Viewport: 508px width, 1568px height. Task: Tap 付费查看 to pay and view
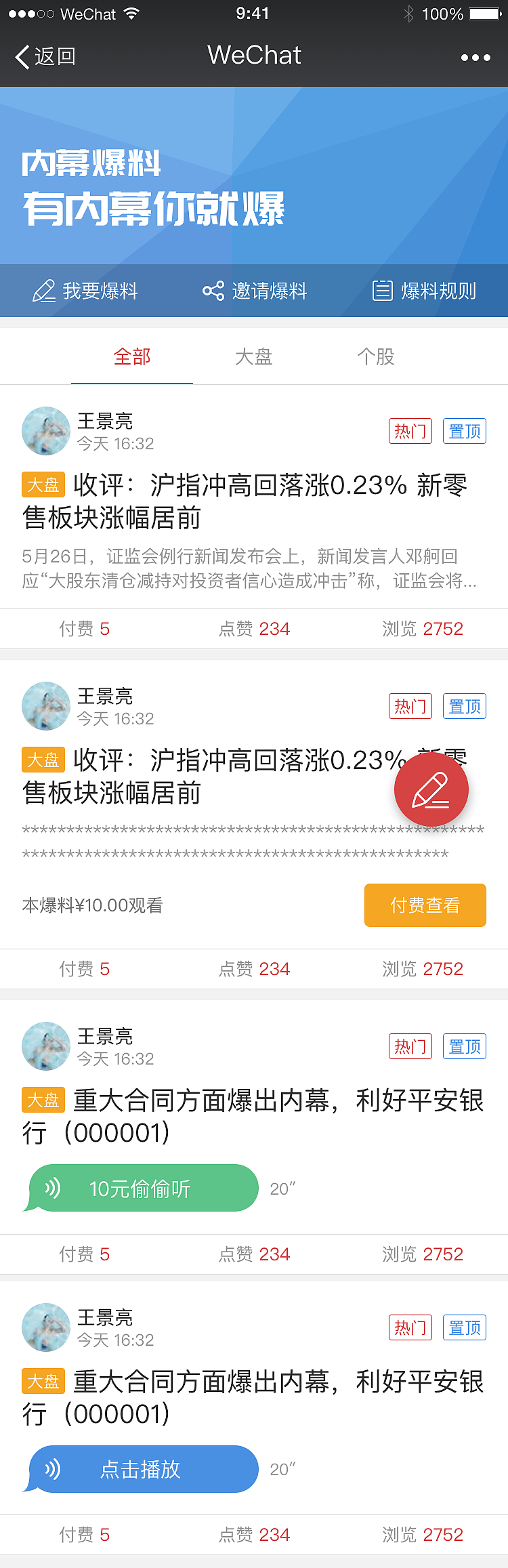pyautogui.click(x=425, y=905)
